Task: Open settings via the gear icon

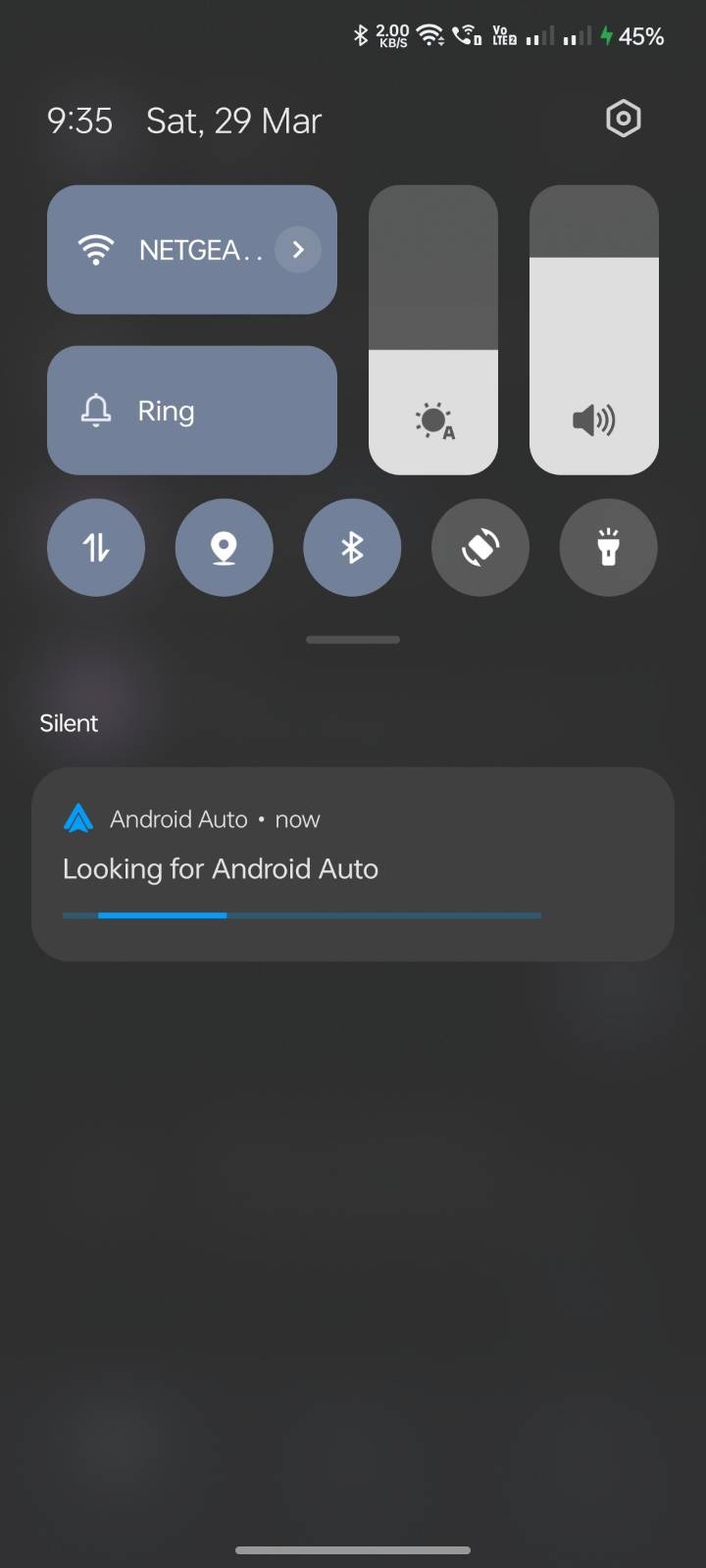Action: 624,120
